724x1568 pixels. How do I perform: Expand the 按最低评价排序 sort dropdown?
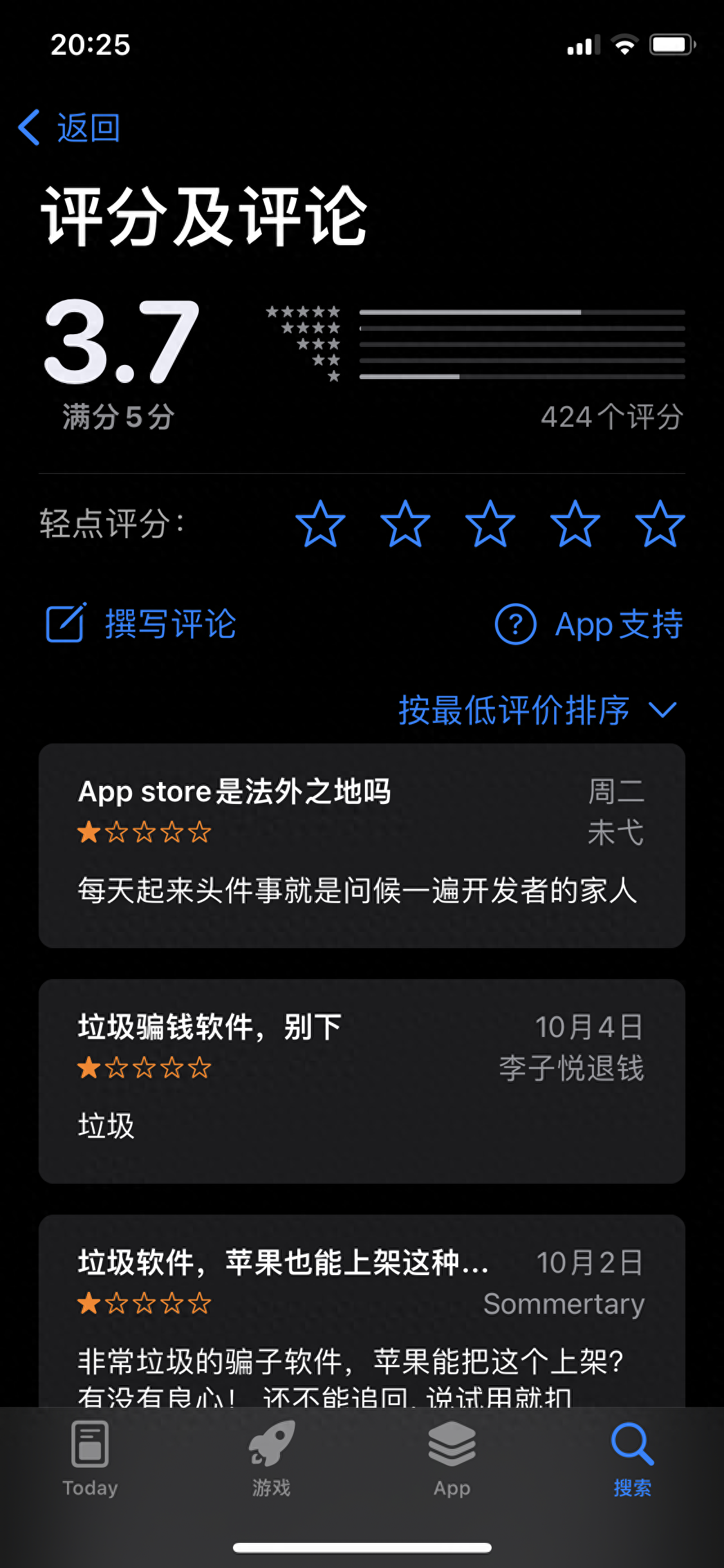(537, 710)
